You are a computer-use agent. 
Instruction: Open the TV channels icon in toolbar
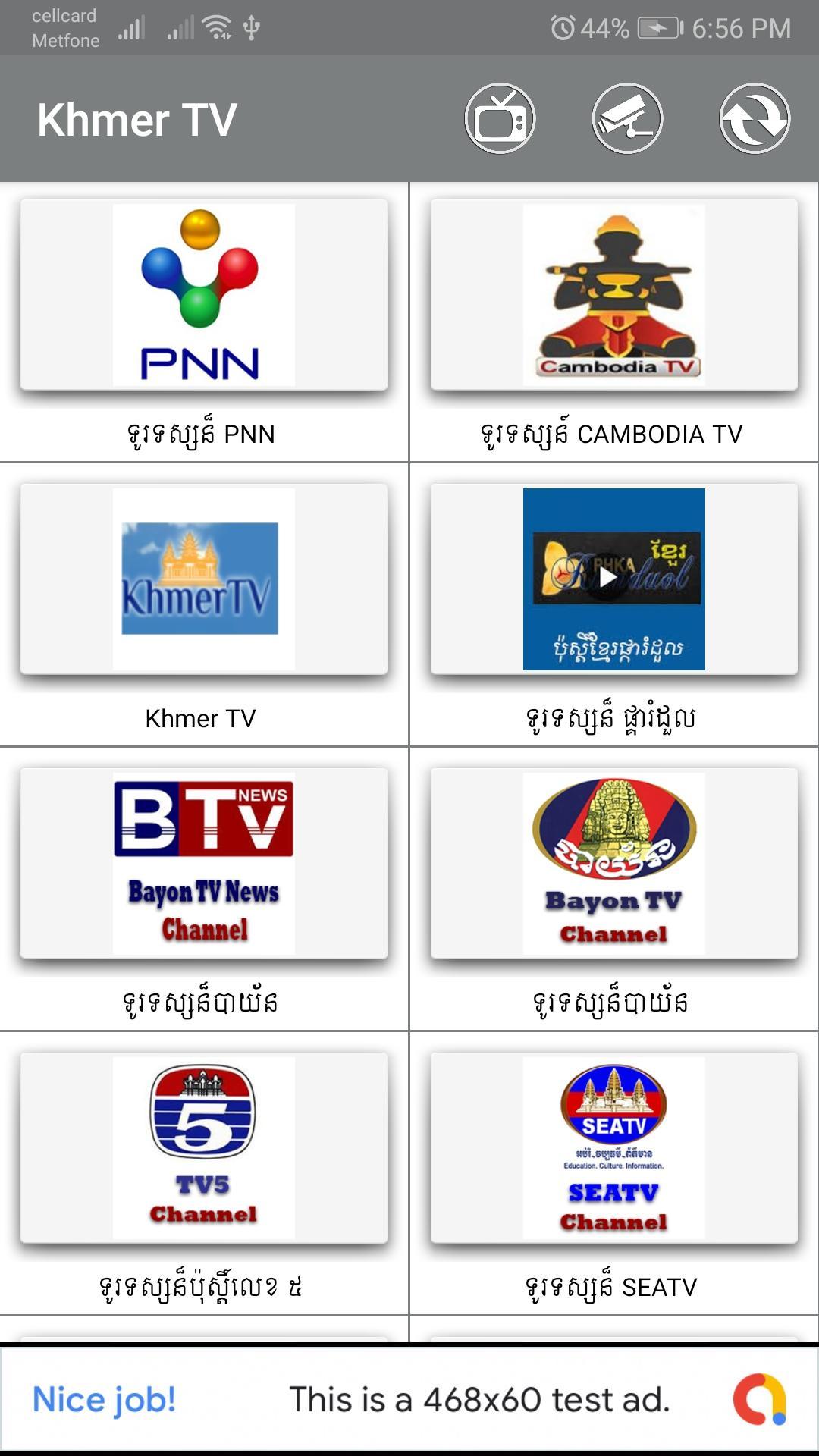point(500,119)
